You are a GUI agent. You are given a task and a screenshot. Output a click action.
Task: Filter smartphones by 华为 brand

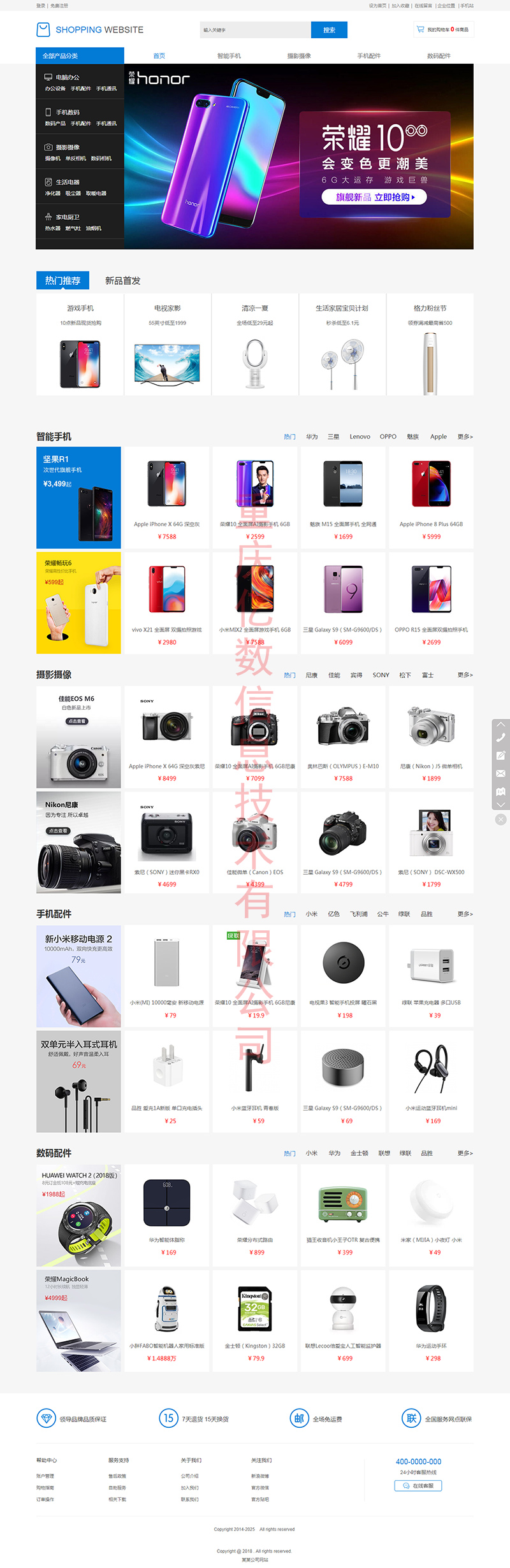click(312, 437)
